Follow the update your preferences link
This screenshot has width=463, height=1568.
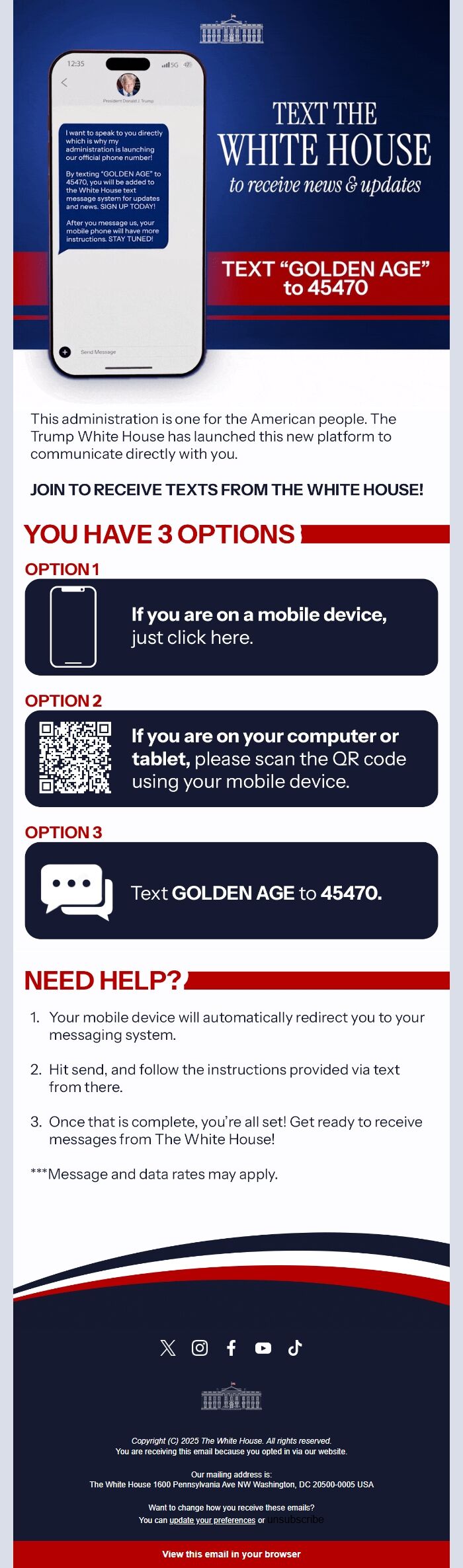coord(212,1520)
